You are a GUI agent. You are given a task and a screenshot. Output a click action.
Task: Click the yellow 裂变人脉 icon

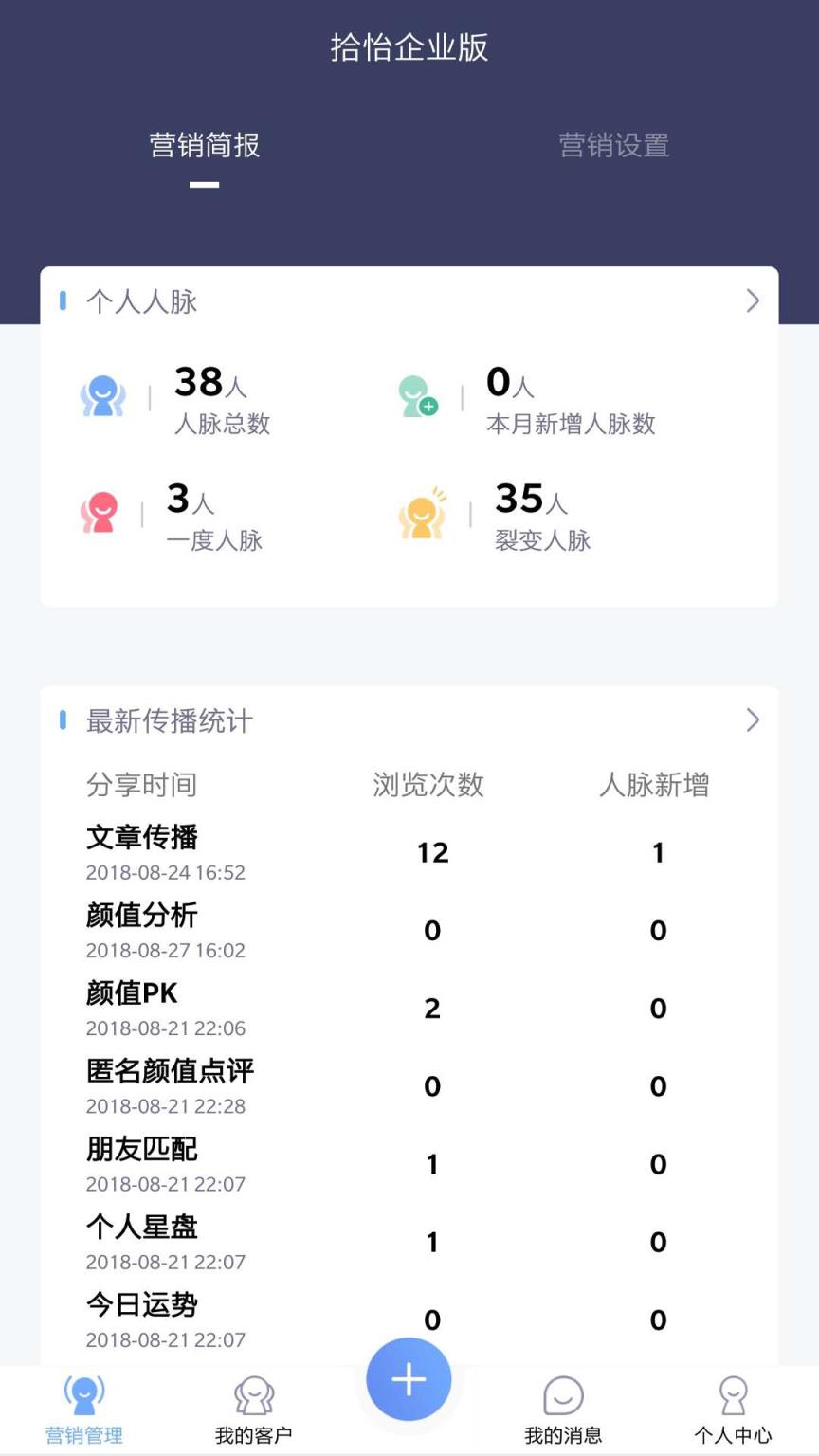pos(424,510)
